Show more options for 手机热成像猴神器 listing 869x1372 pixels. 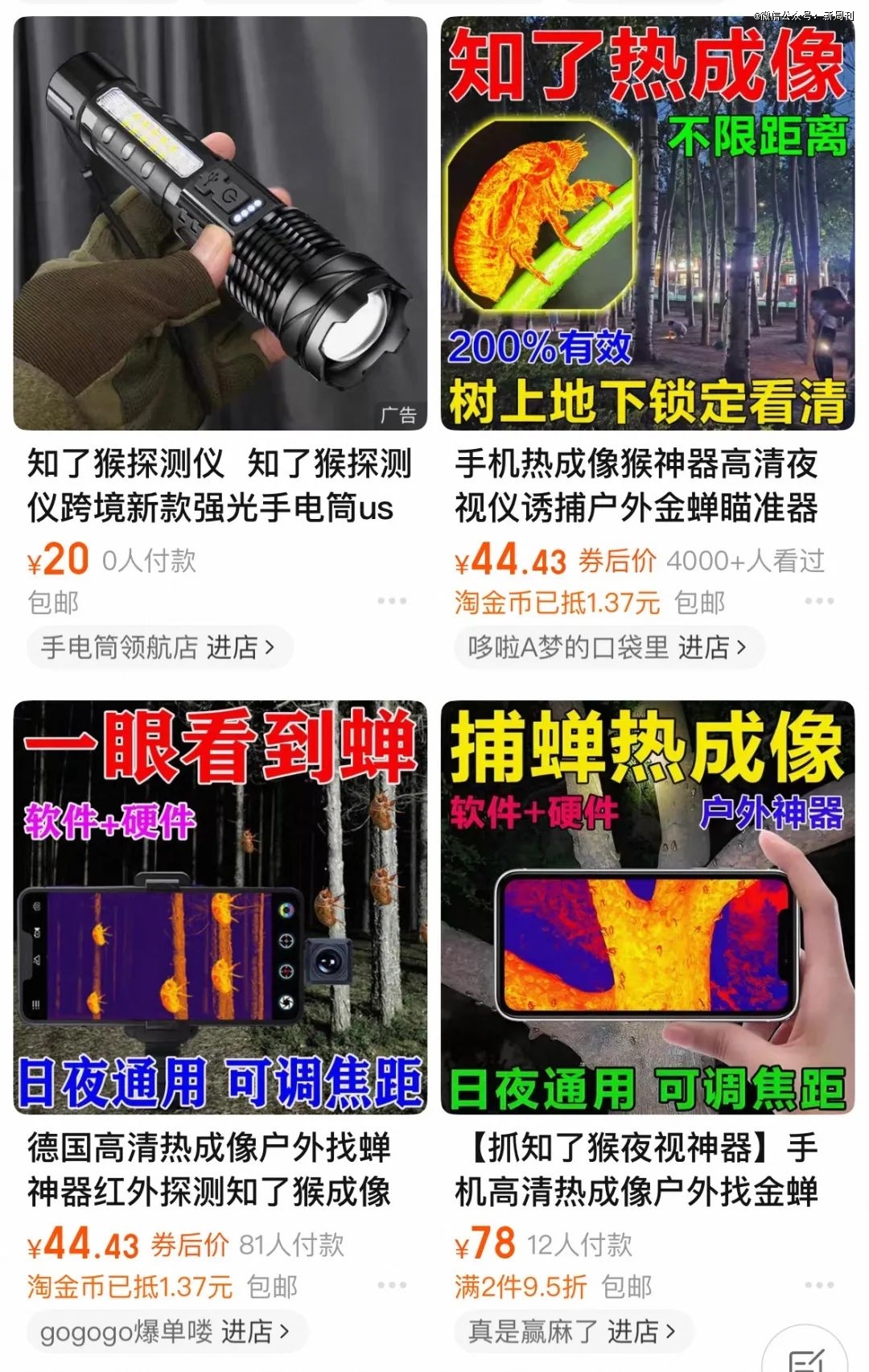pos(819,601)
